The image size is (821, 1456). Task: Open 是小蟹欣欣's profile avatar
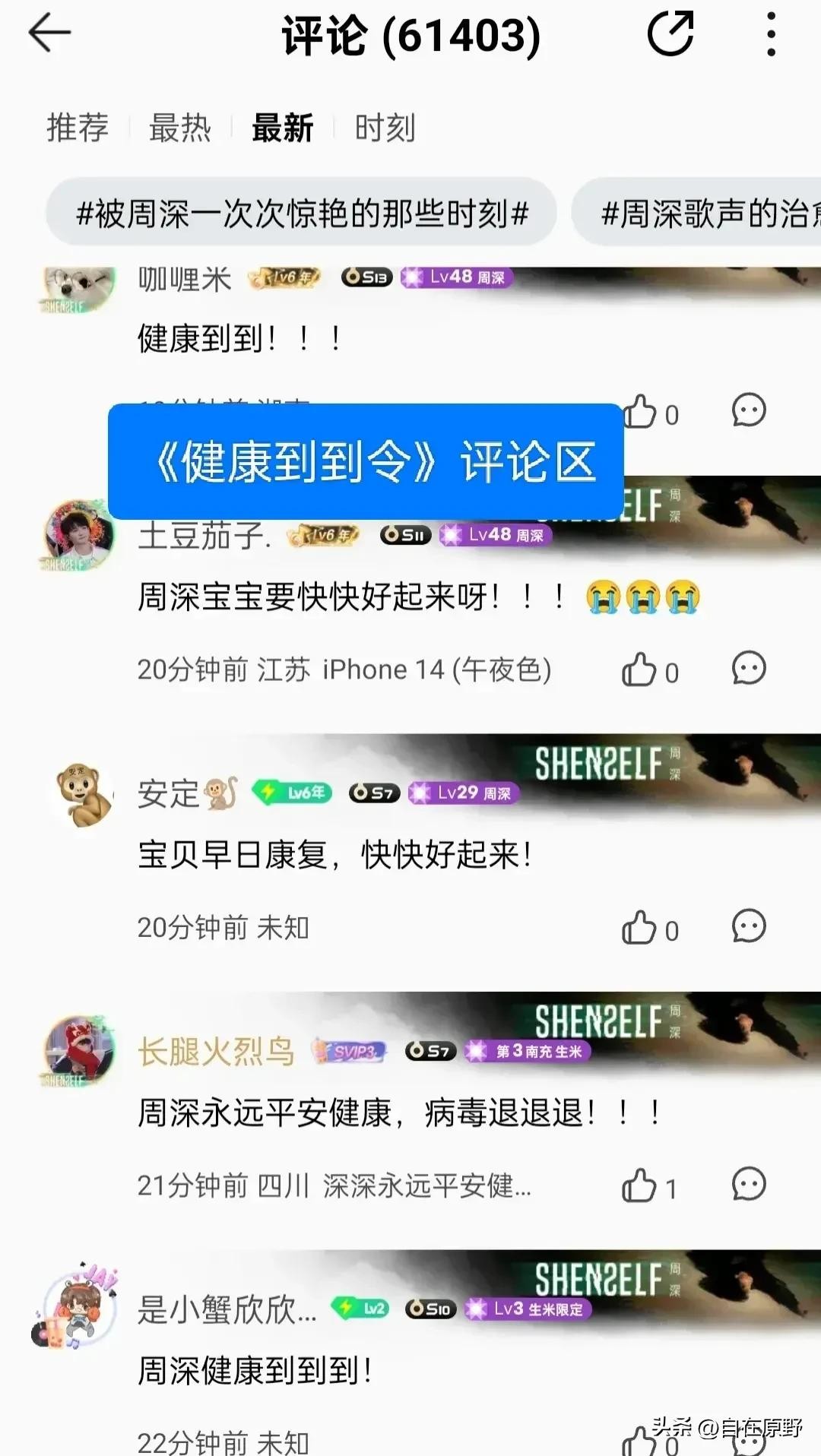pyautogui.click(x=79, y=1309)
